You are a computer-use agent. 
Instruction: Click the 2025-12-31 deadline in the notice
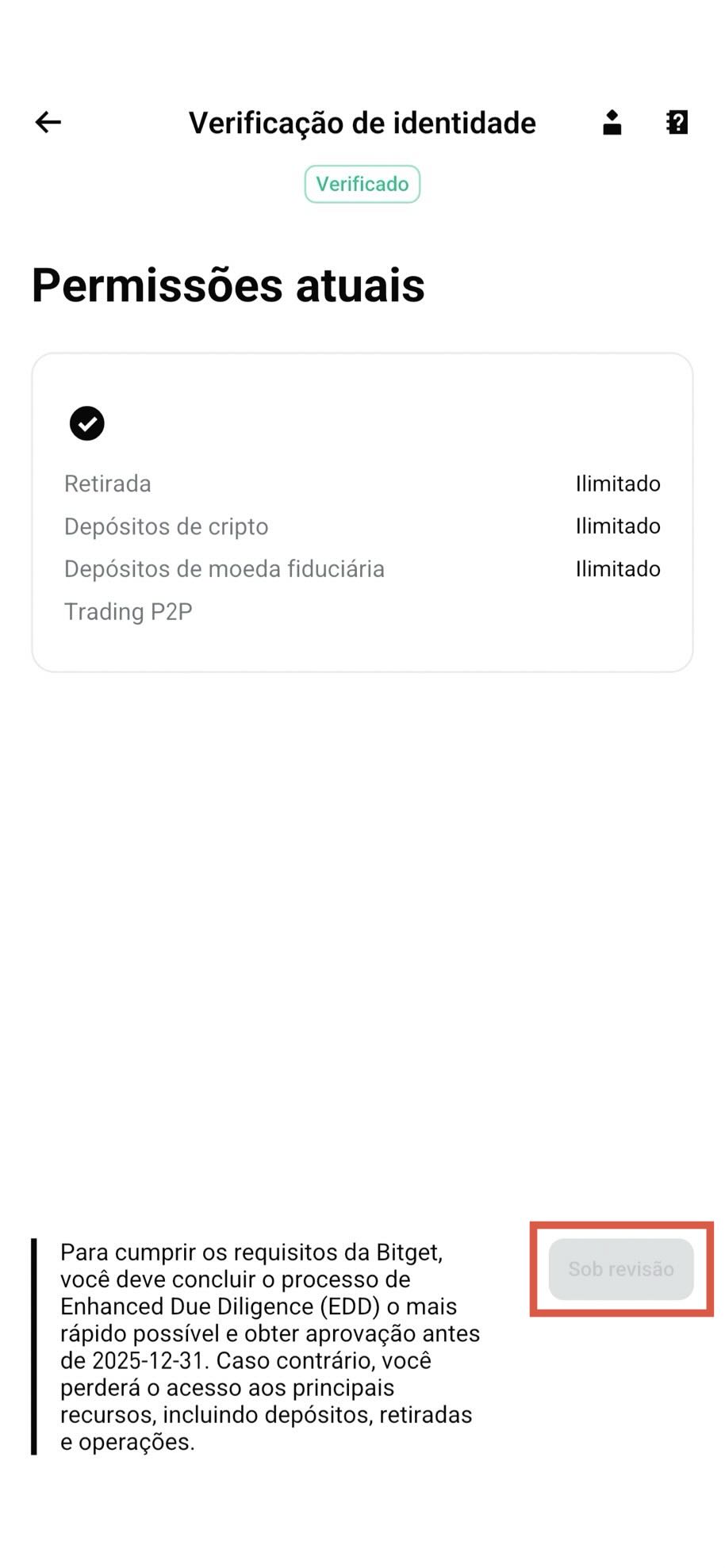coord(127,1361)
